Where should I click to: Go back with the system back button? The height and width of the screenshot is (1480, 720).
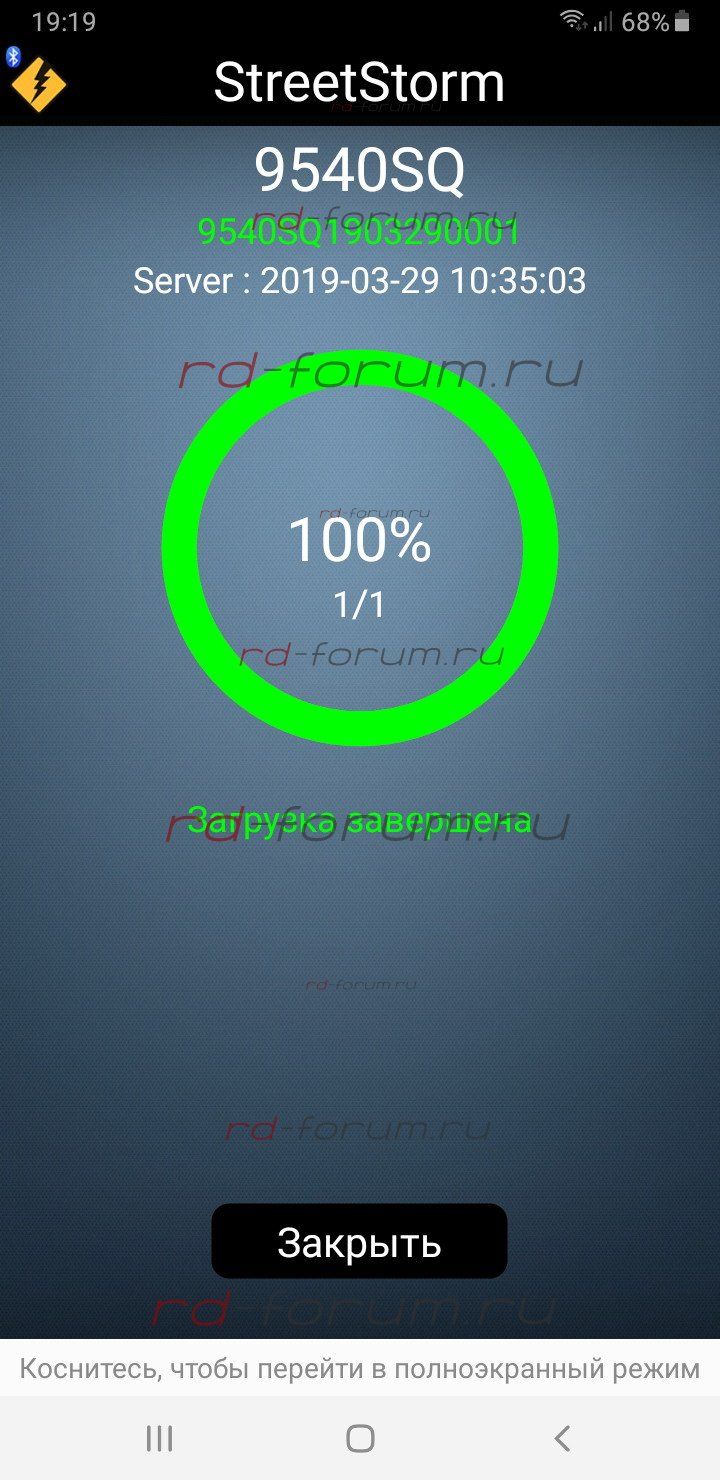(562, 1438)
